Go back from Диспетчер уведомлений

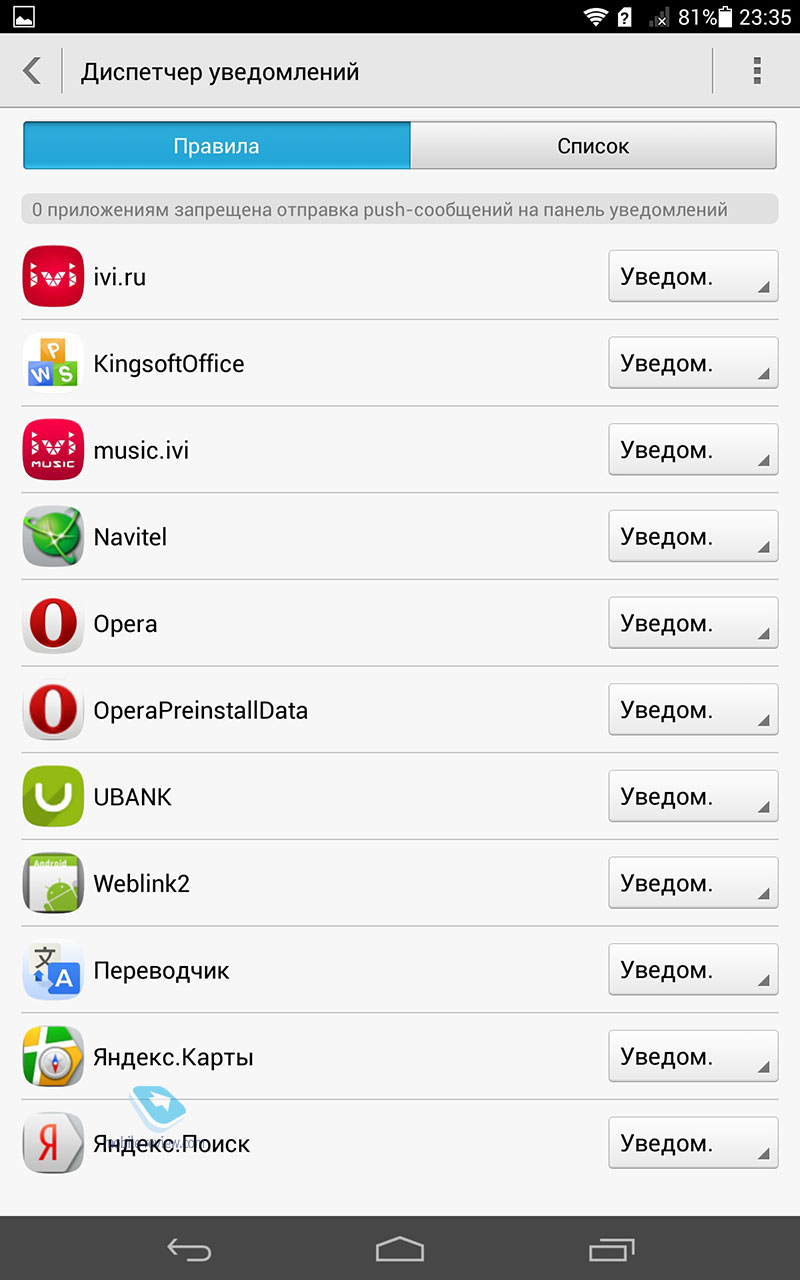32,71
